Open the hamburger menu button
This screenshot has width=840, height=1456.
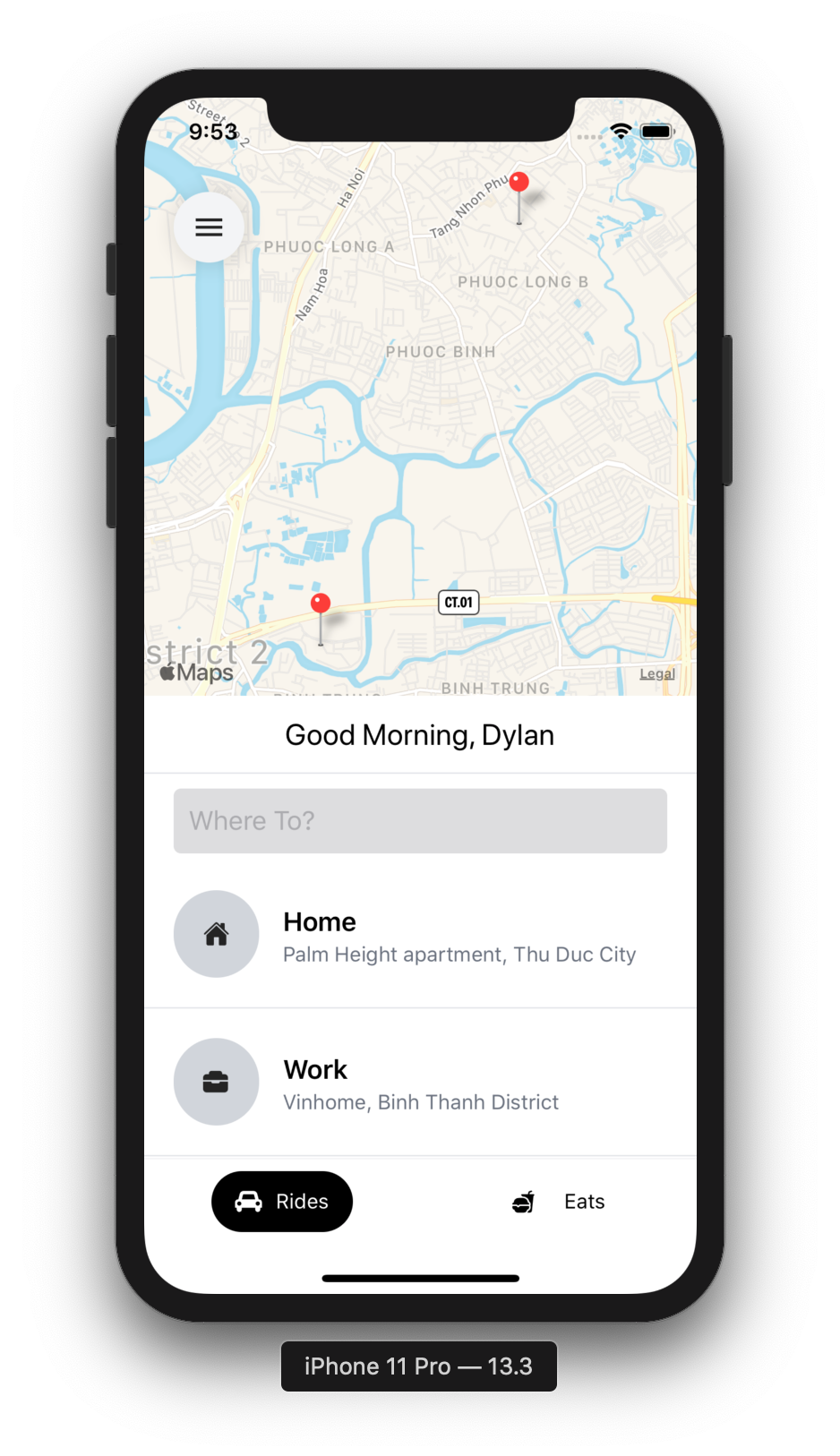209,227
